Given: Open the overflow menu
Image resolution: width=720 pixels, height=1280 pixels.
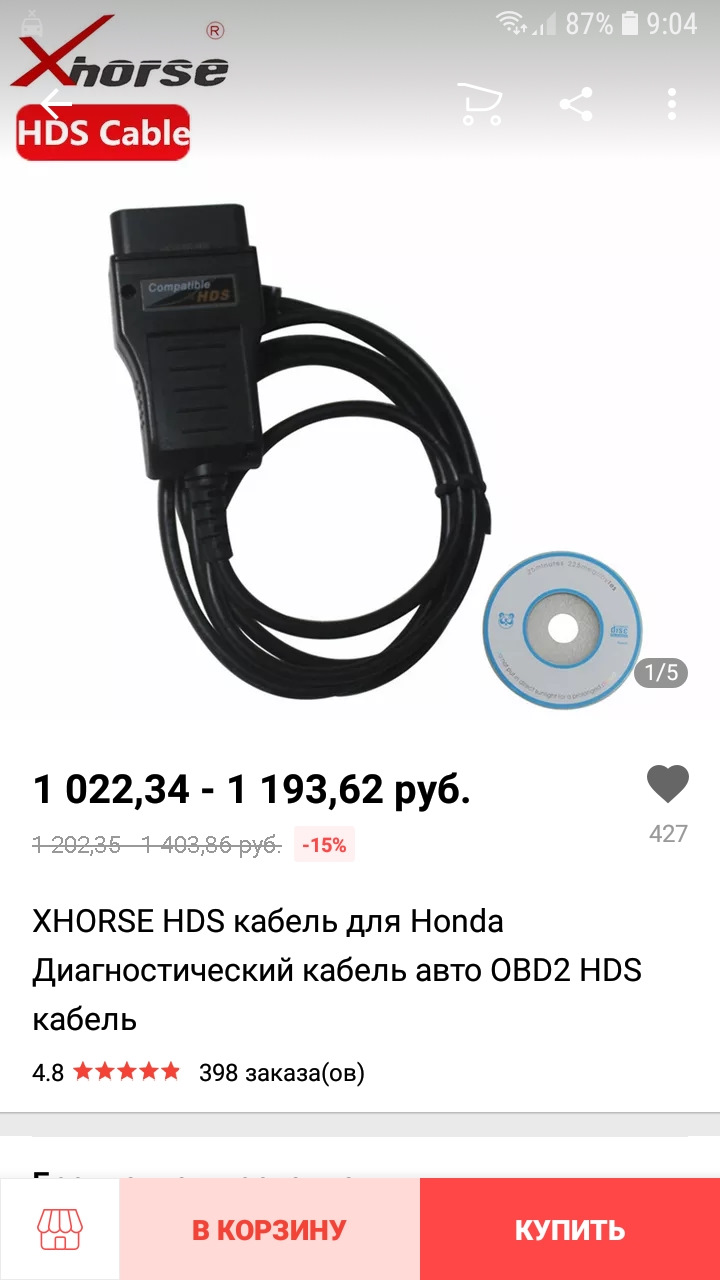Looking at the screenshot, I should point(672,103).
